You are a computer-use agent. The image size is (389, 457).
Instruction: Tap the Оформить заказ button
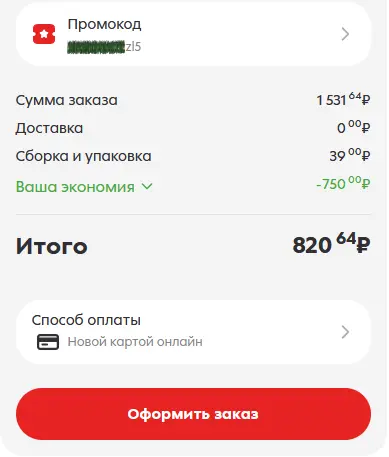(193, 414)
